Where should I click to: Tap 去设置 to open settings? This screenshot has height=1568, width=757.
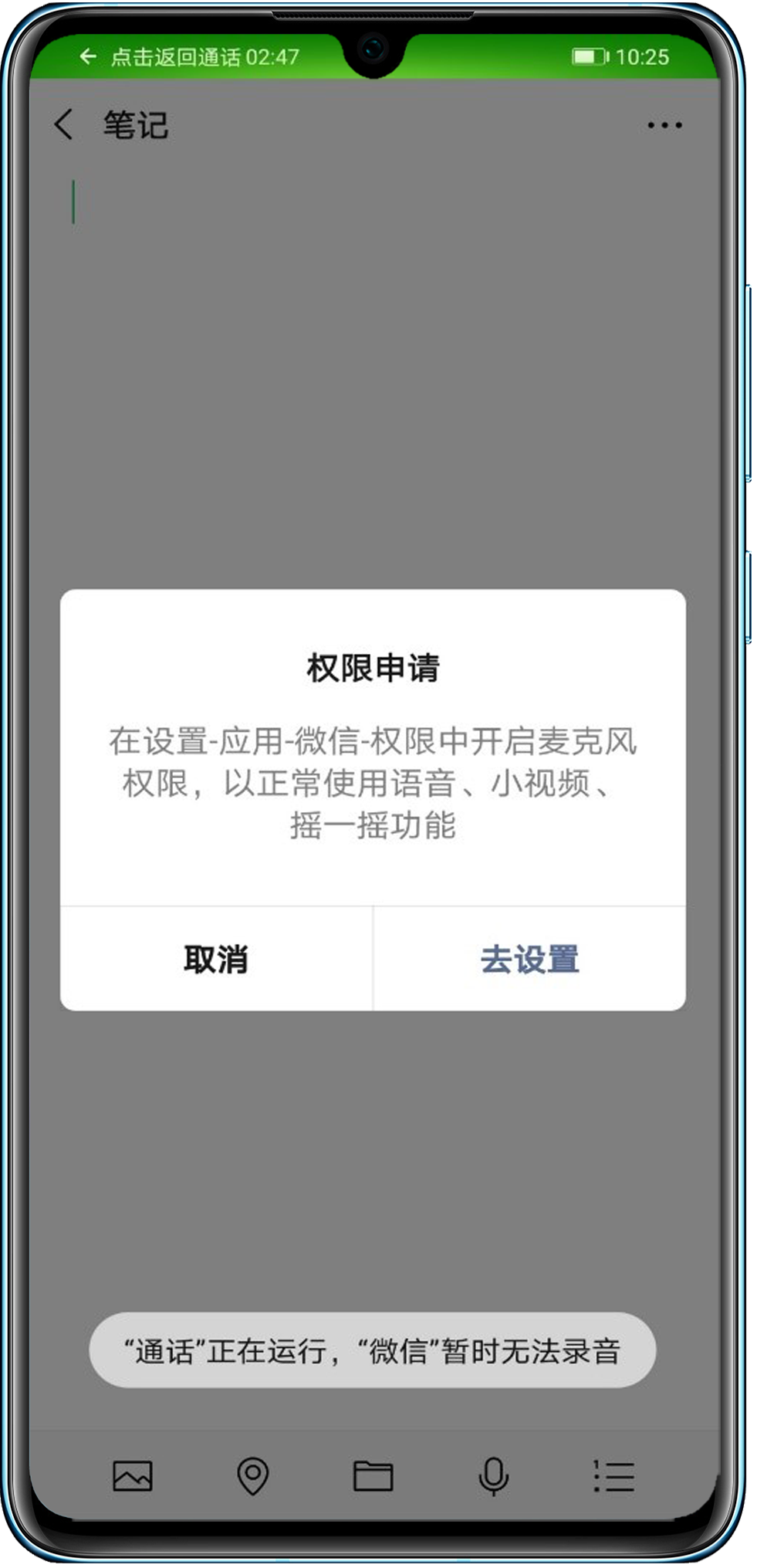(x=529, y=959)
